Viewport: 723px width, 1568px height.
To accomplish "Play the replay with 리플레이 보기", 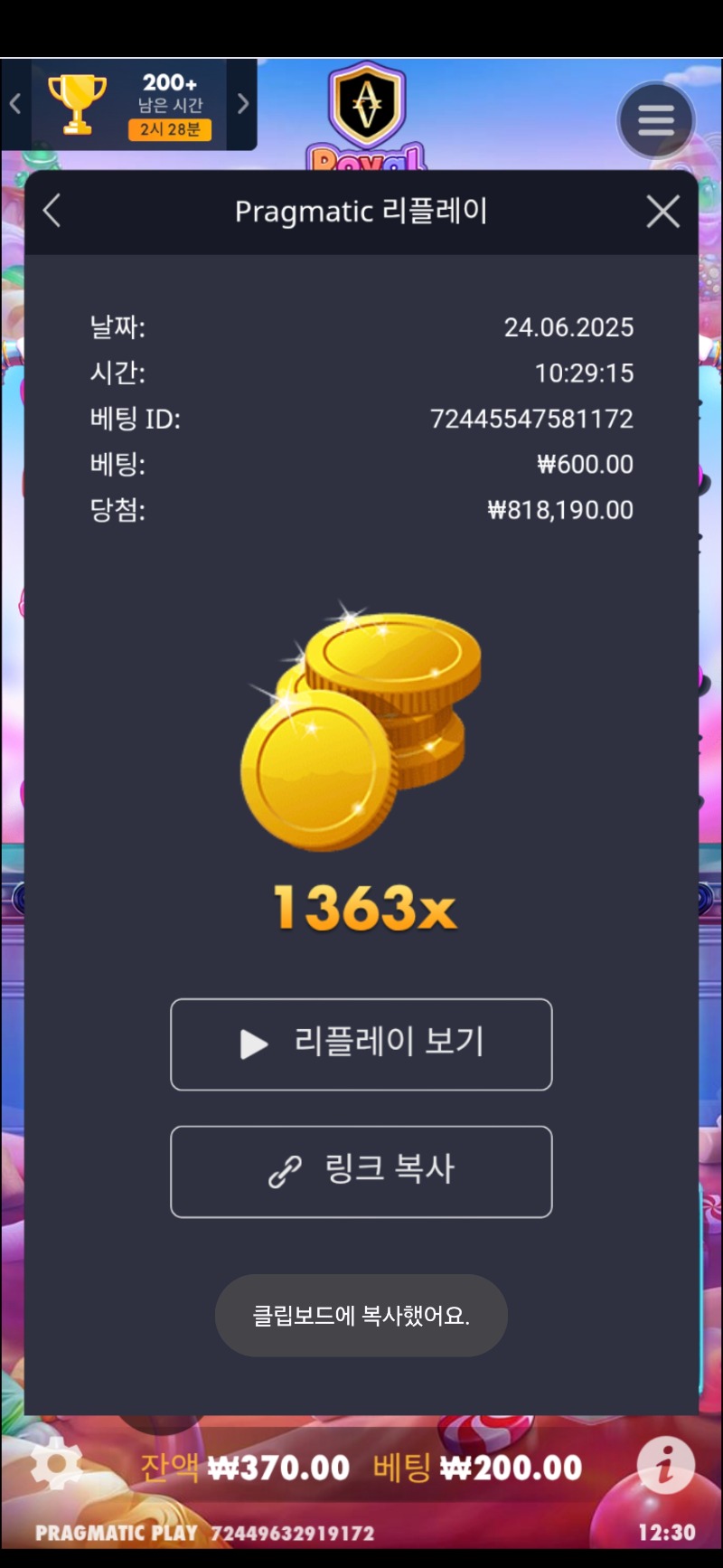I will pyautogui.click(x=361, y=1044).
